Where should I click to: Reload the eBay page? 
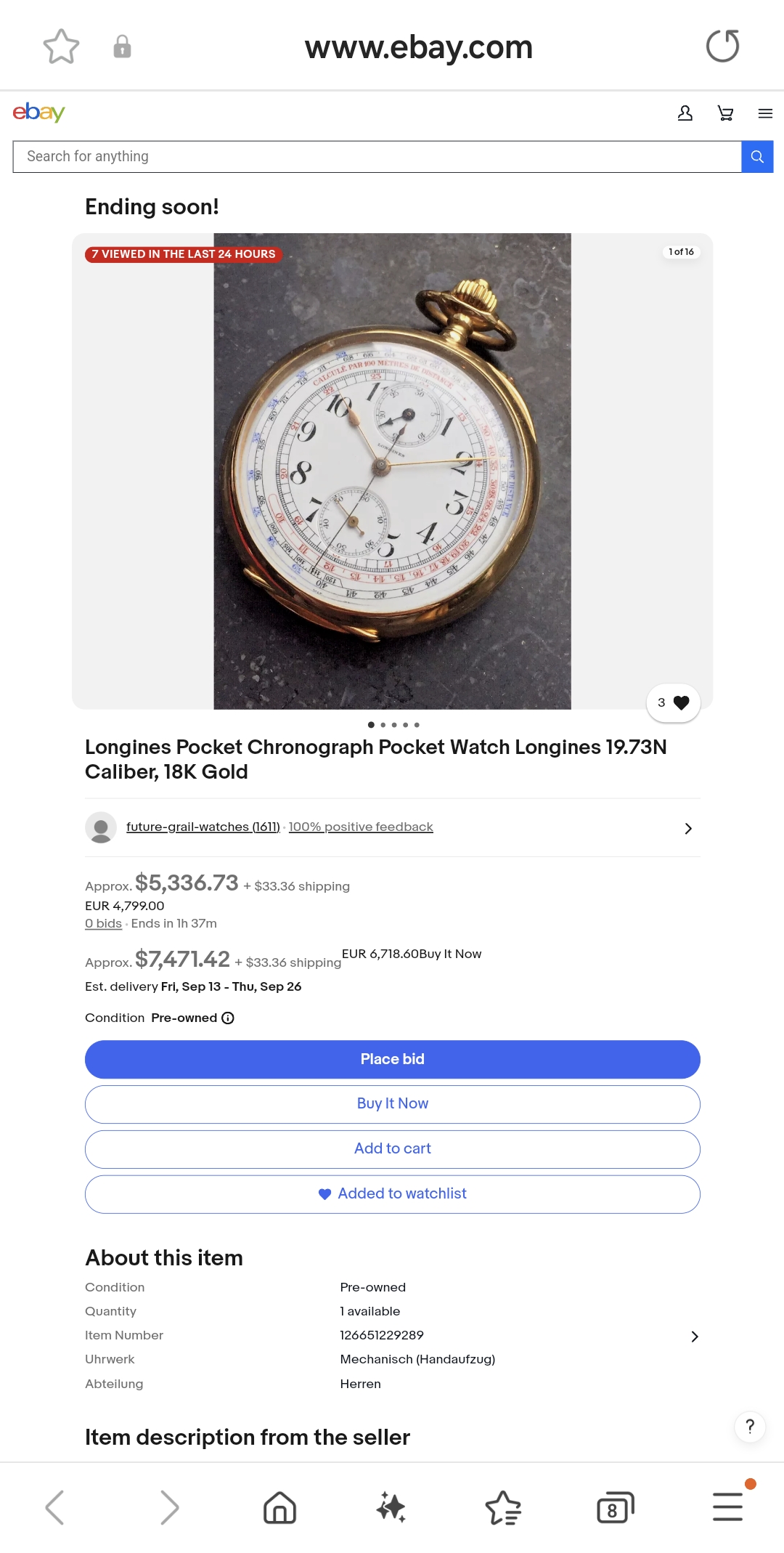722,46
